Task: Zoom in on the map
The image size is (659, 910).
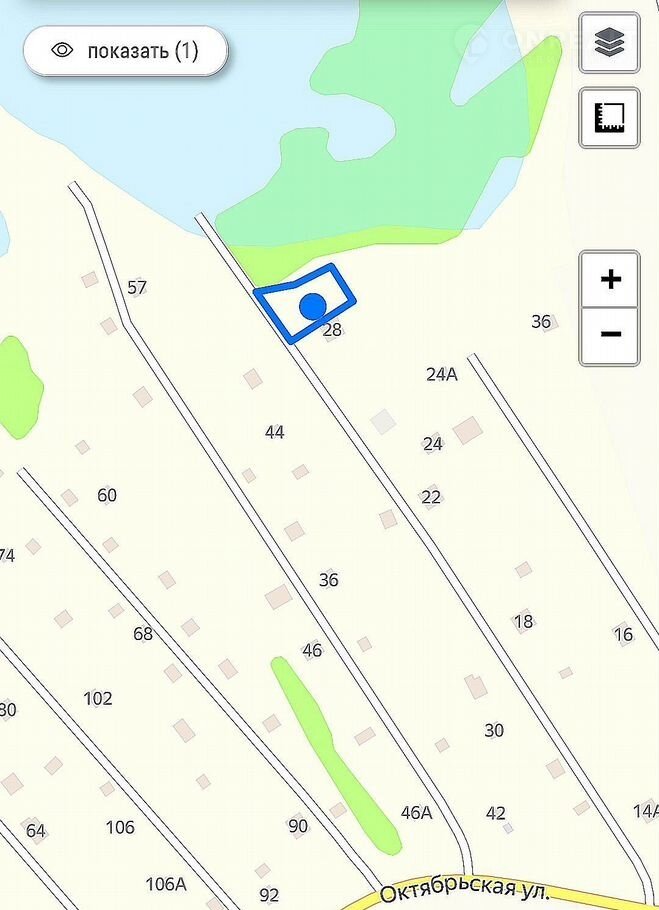Action: click(x=610, y=280)
